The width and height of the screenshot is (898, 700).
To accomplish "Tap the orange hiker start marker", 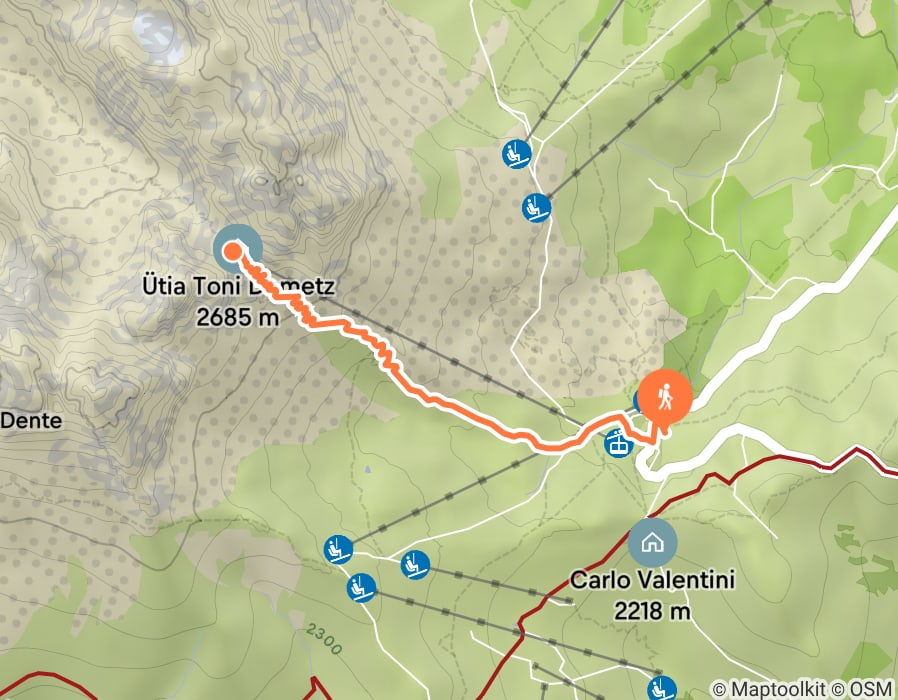I will coord(664,398).
